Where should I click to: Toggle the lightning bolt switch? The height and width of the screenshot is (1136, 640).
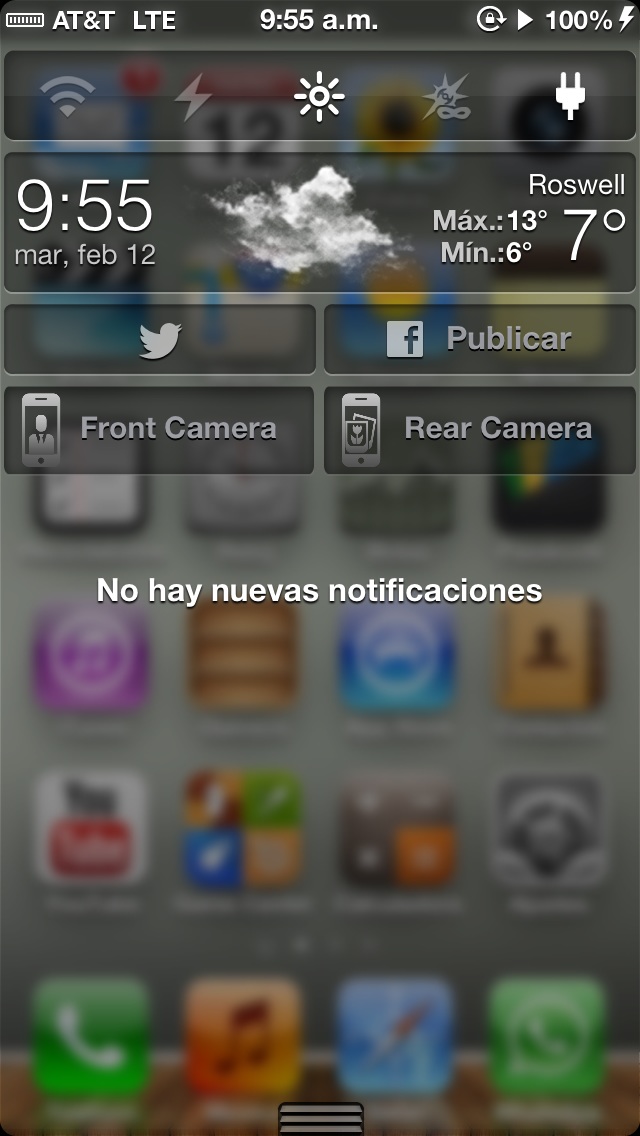194,96
